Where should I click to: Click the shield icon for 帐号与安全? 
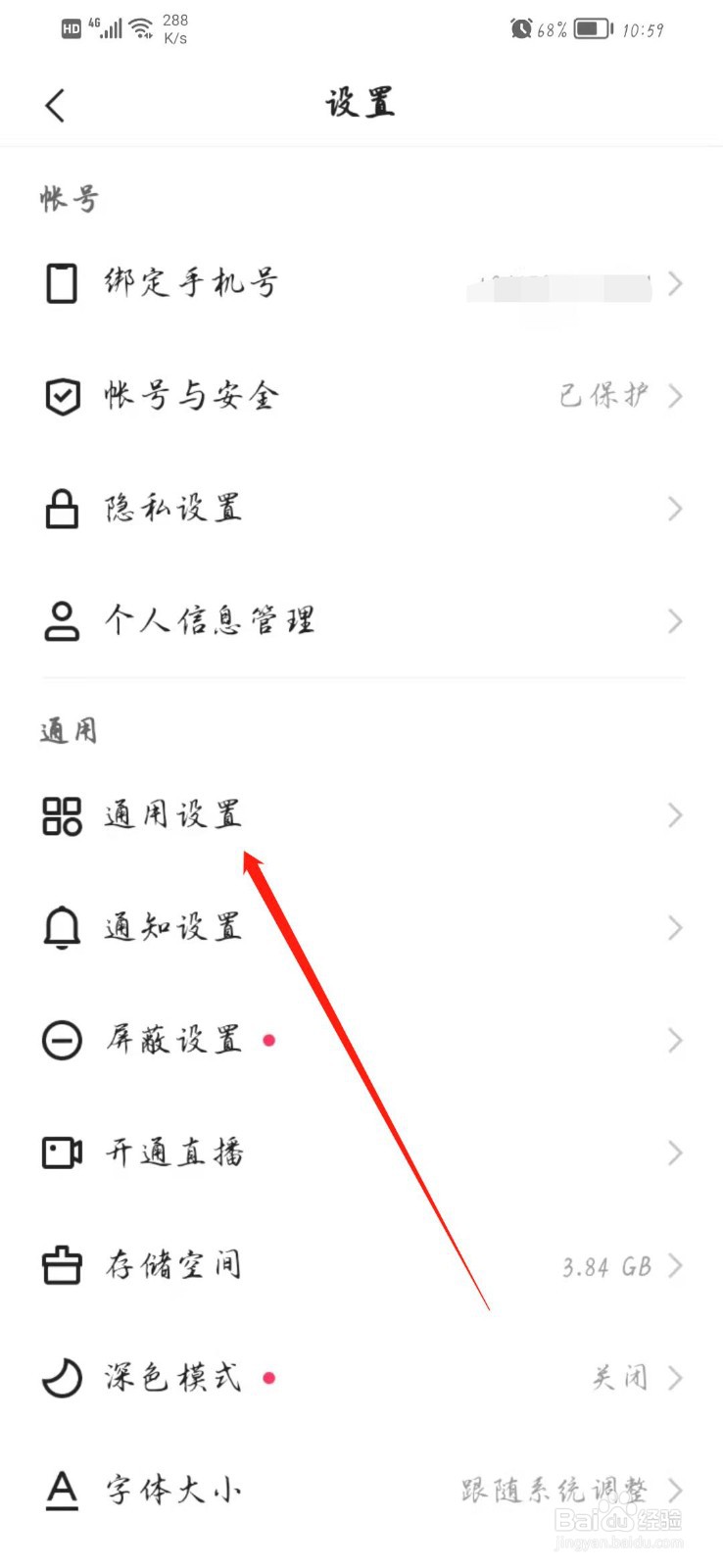(62, 397)
